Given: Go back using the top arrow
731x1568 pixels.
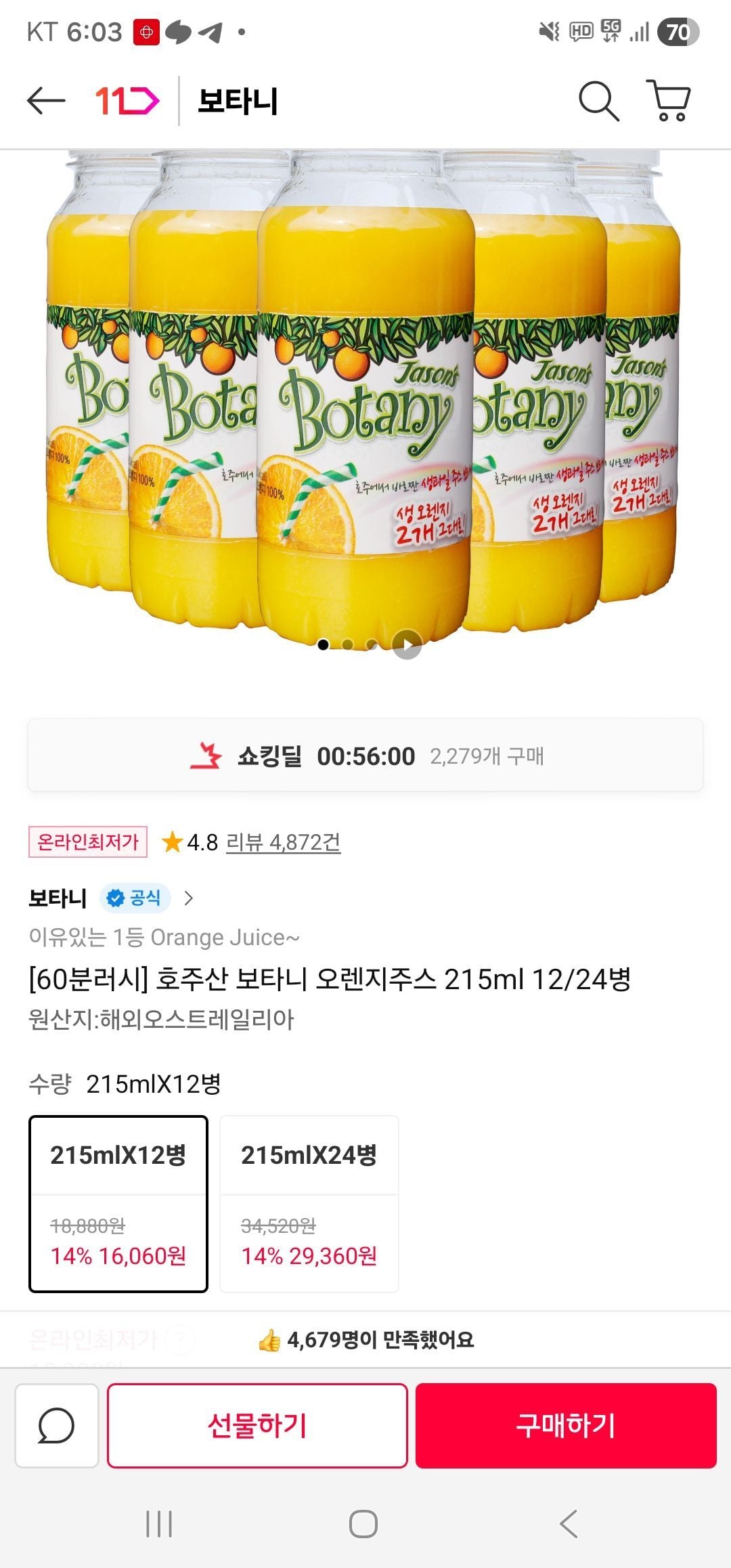Looking at the screenshot, I should [46, 102].
